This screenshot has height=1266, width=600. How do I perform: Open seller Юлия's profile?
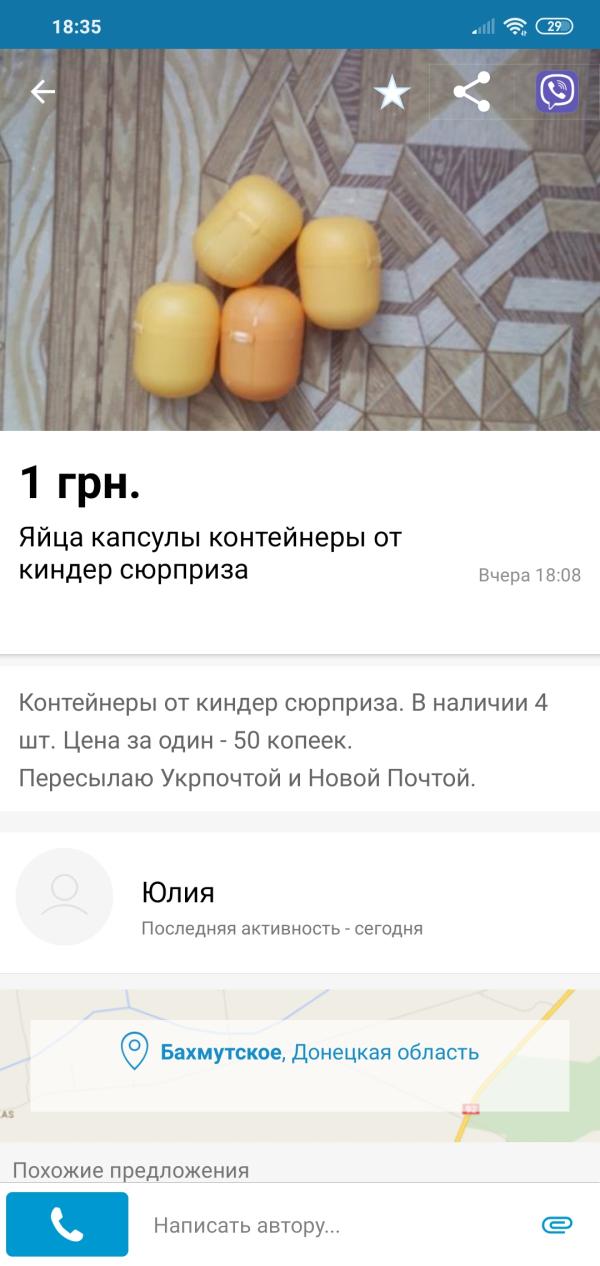click(178, 893)
